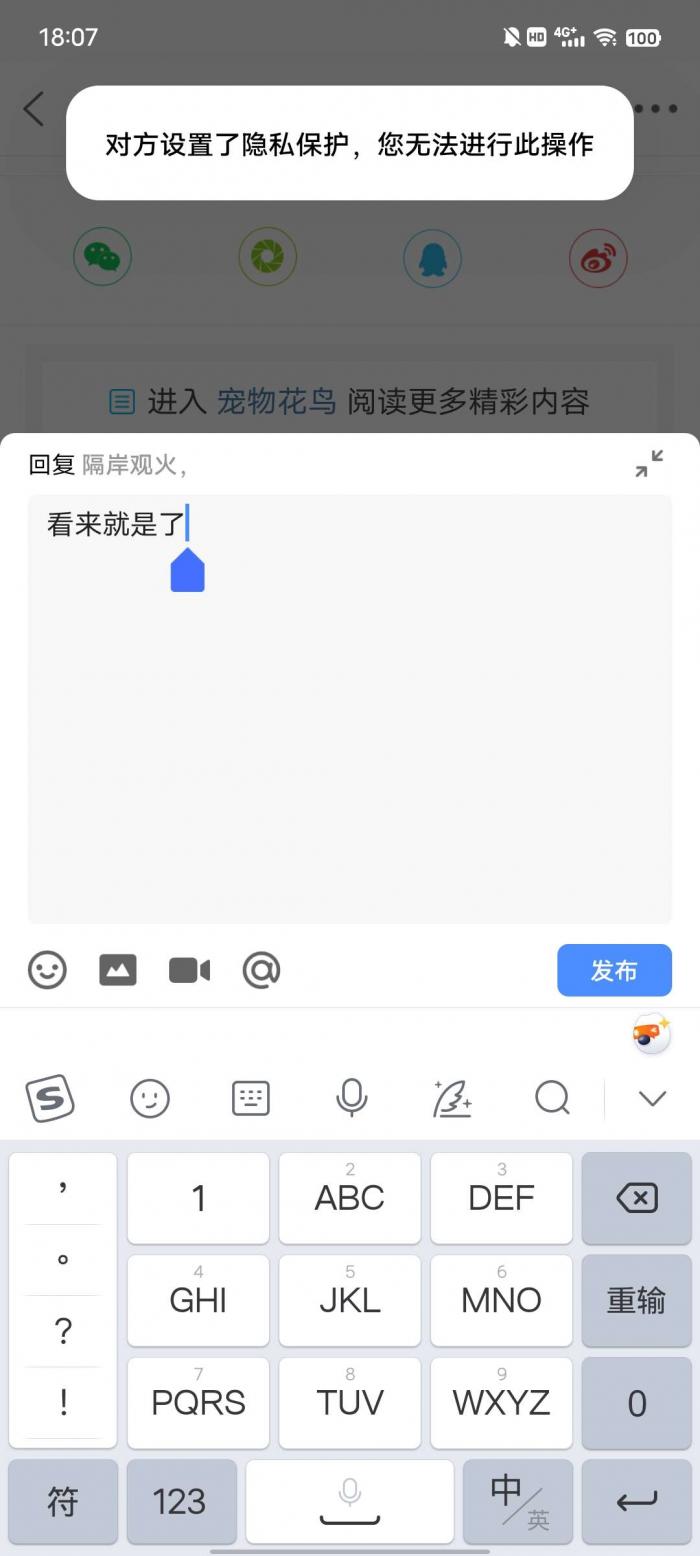Open the keyboard emoticon panel
This screenshot has width=700, height=1556.
[150, 1098]
